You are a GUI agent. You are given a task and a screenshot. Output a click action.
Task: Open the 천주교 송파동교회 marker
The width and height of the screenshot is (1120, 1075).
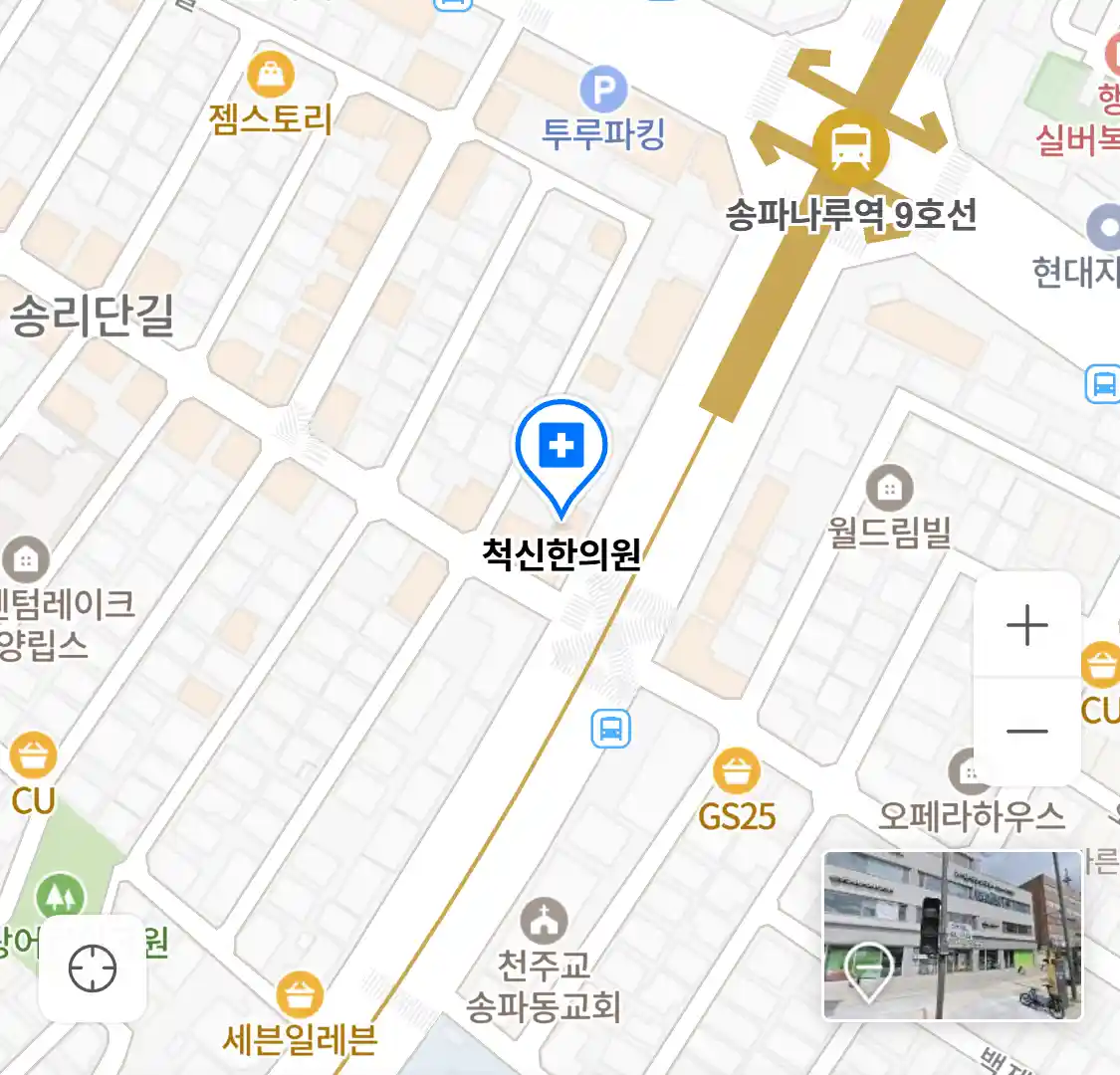tap(544, 922)
